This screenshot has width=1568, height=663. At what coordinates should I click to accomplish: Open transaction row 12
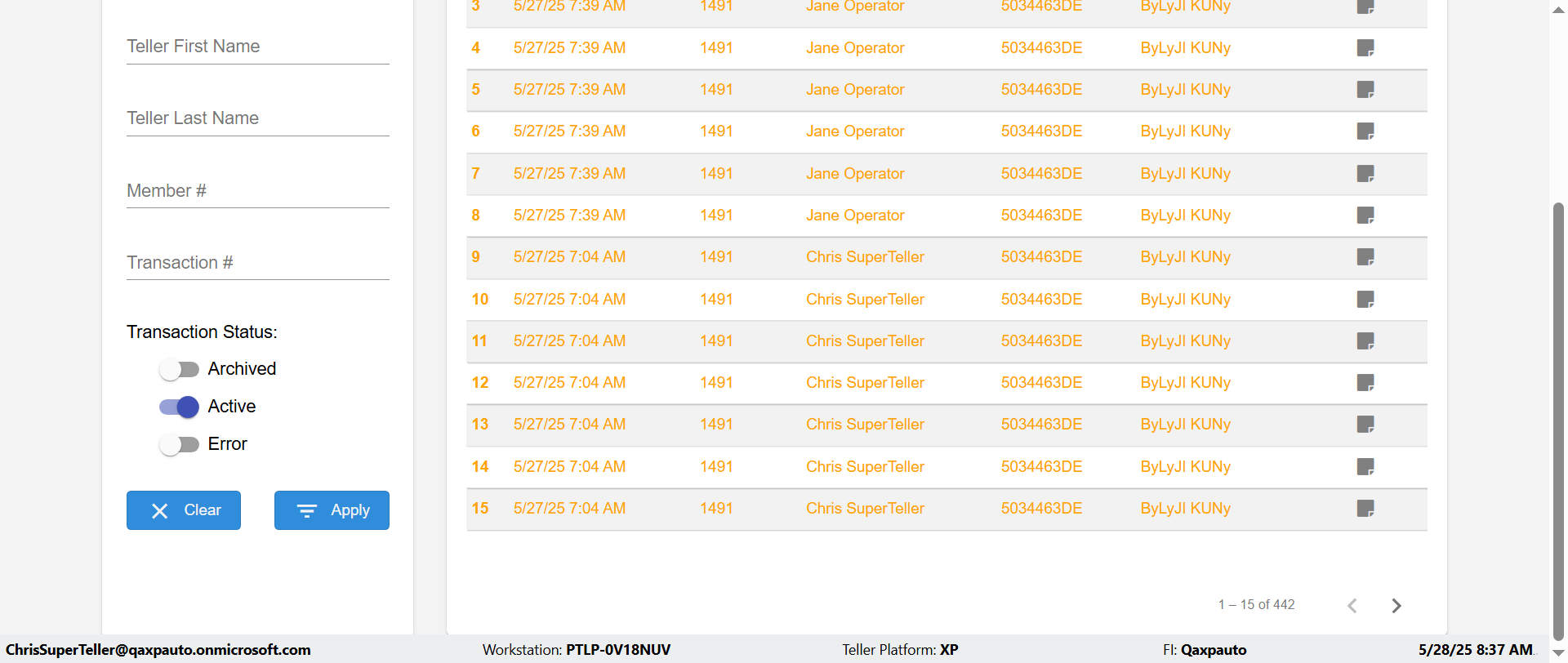[x=865, y=383]
